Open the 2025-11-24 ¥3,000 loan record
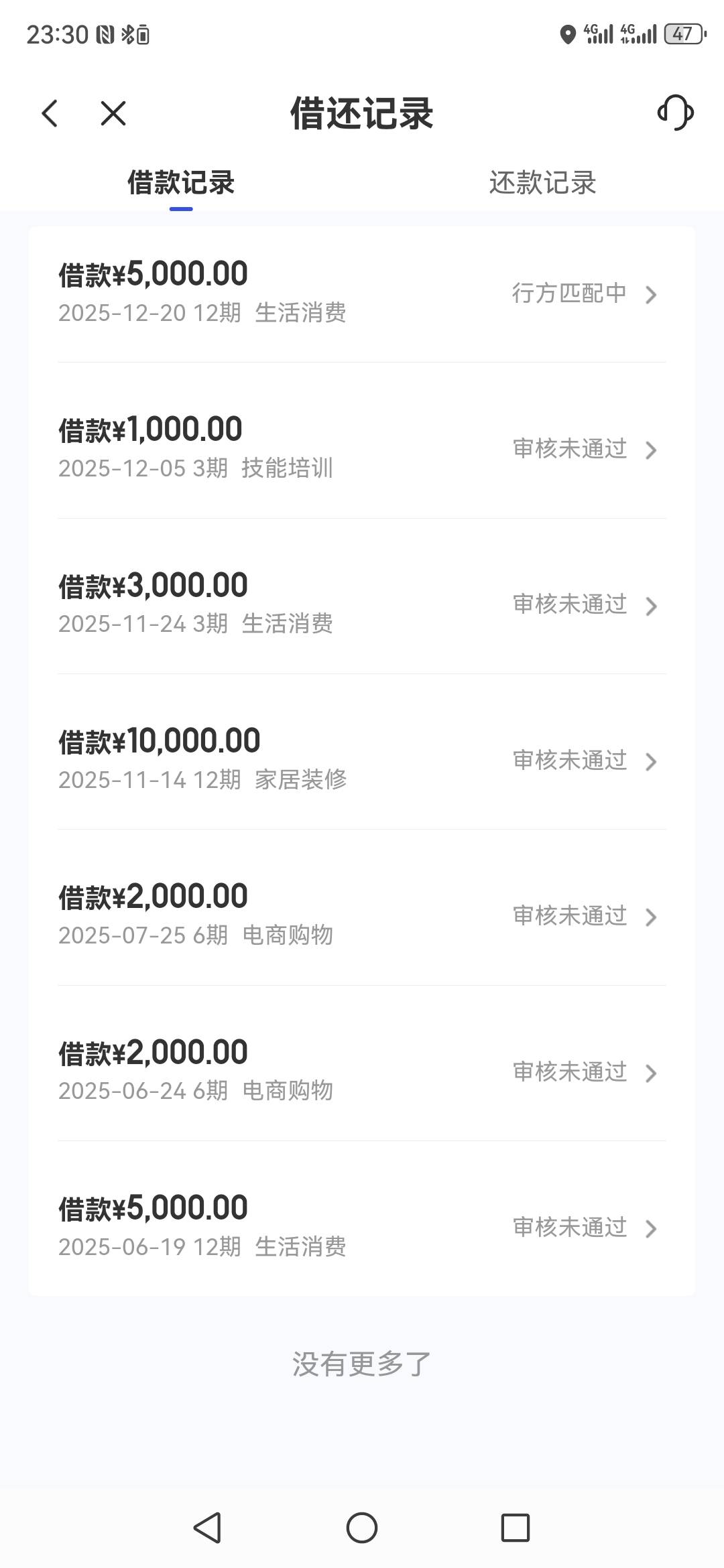Screen dimensions: 724x1568 click(361, 604)
